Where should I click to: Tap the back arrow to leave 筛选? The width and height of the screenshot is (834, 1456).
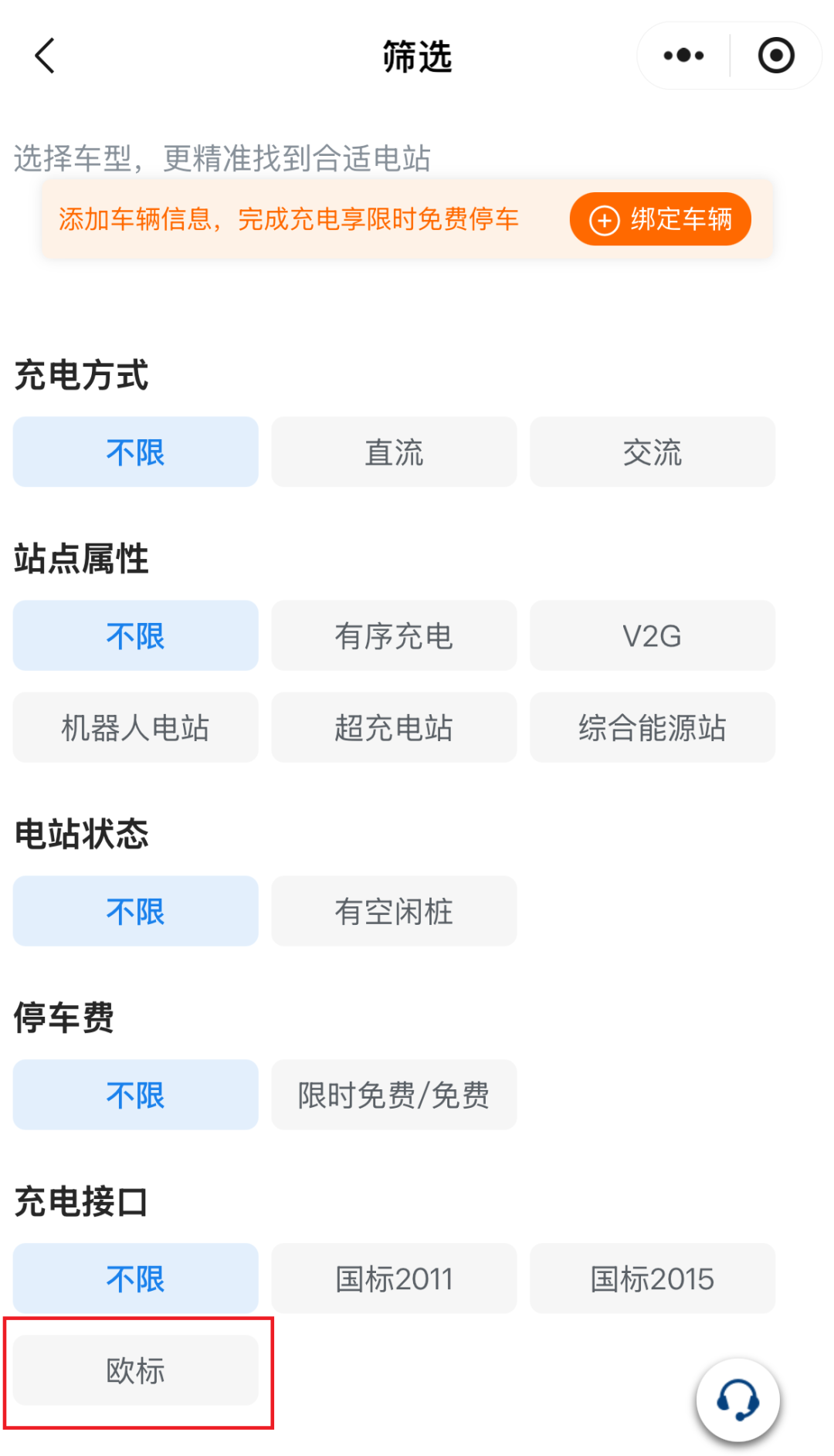coord(44,56)
